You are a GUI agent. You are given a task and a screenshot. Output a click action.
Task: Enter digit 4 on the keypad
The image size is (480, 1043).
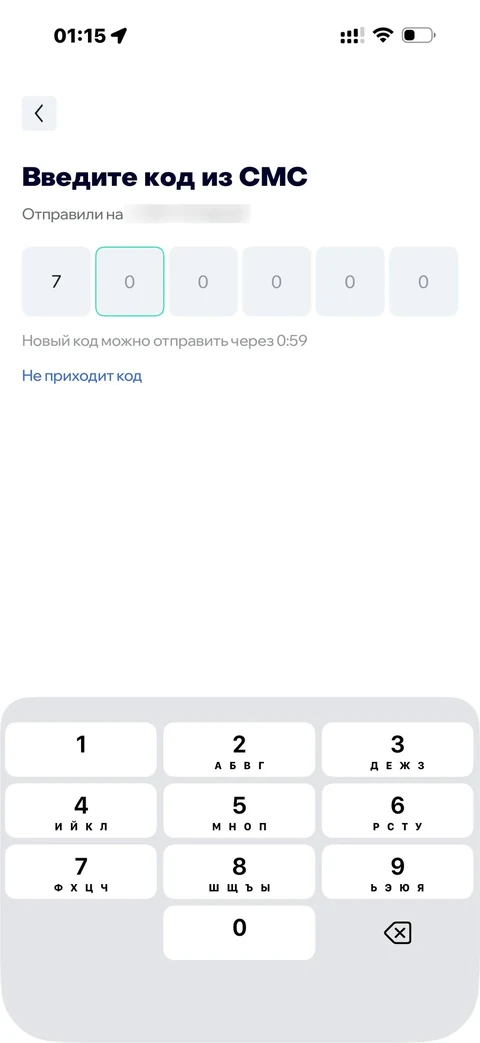(x=81, y=810)
